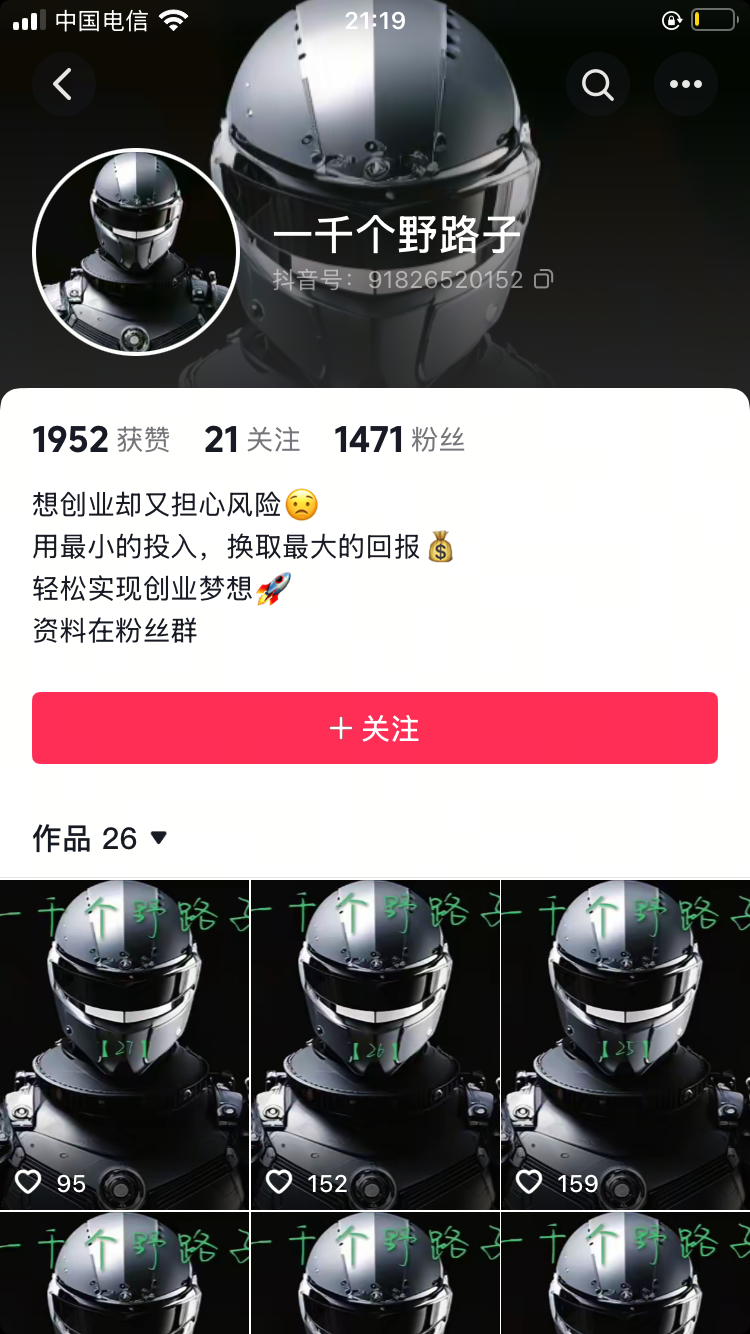Screen dimensions: 750x1334
Task: Tap the battery indicator at top right
Action: (x=712, y=19)
